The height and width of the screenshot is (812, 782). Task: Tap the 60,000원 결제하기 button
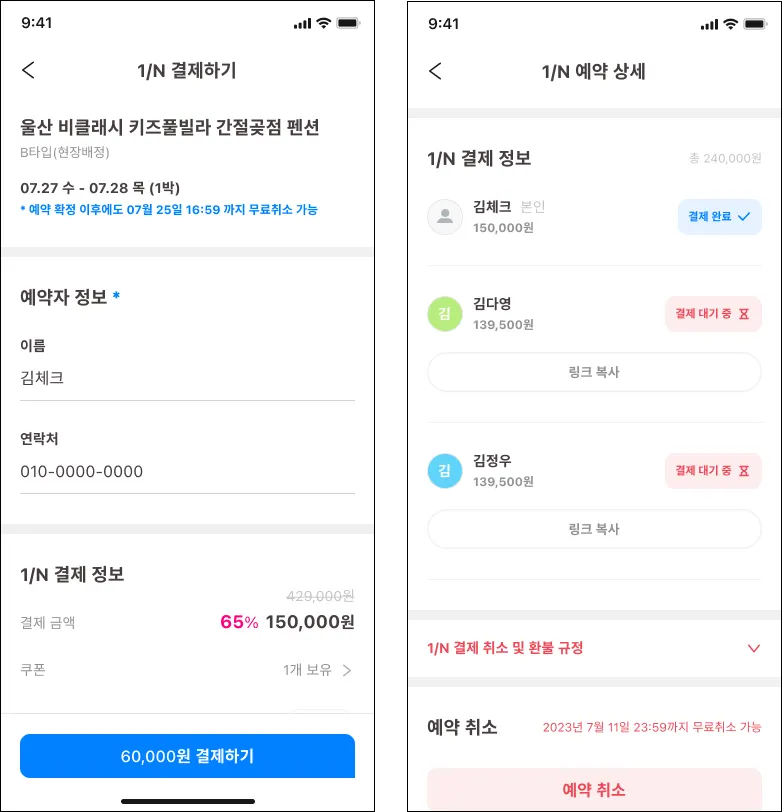187,756
